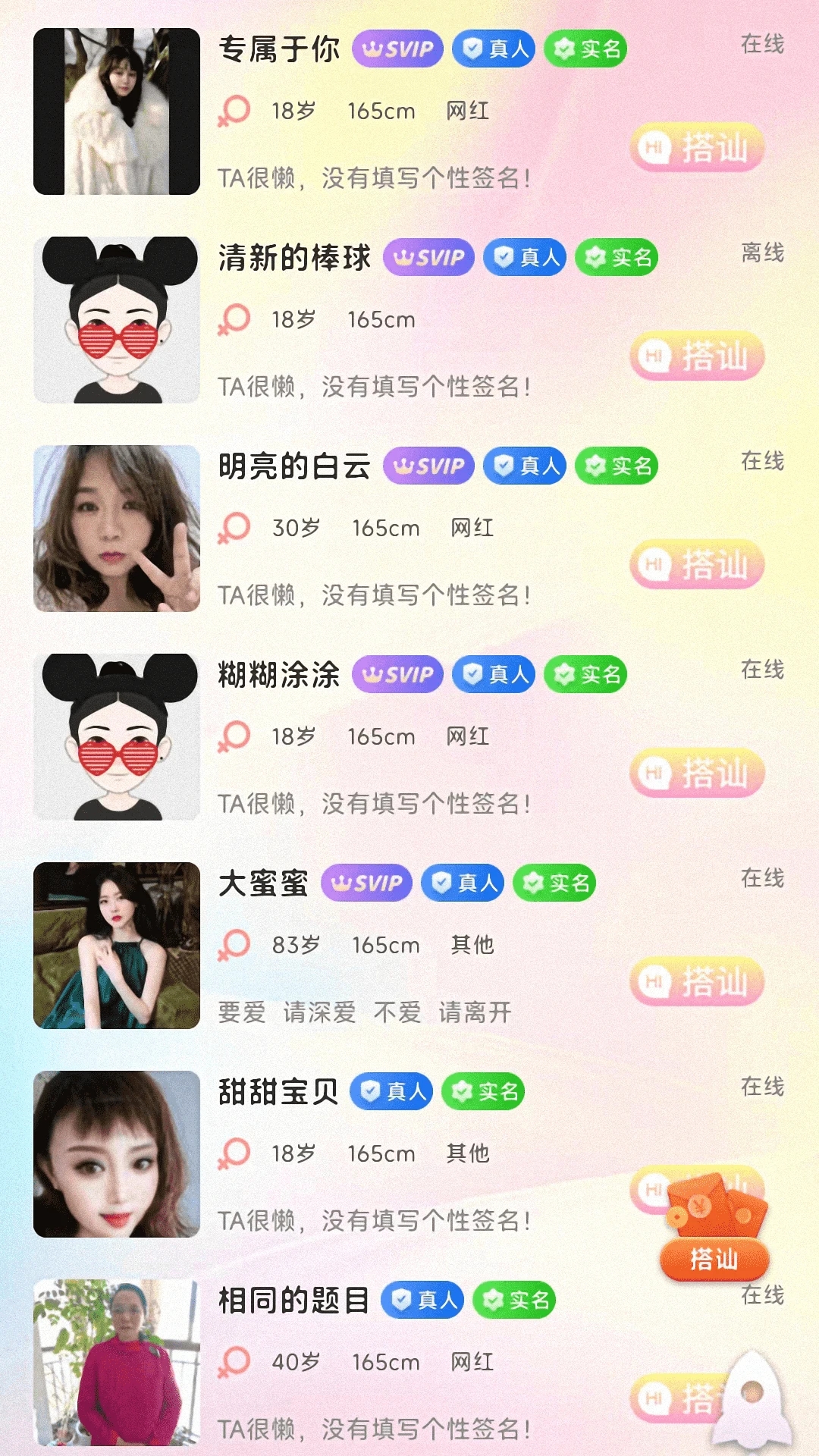Screen dimensions: 819x1456
Task: Tap the 其他 tag under 甜甜宝贝
Action: click(469, 1153)
